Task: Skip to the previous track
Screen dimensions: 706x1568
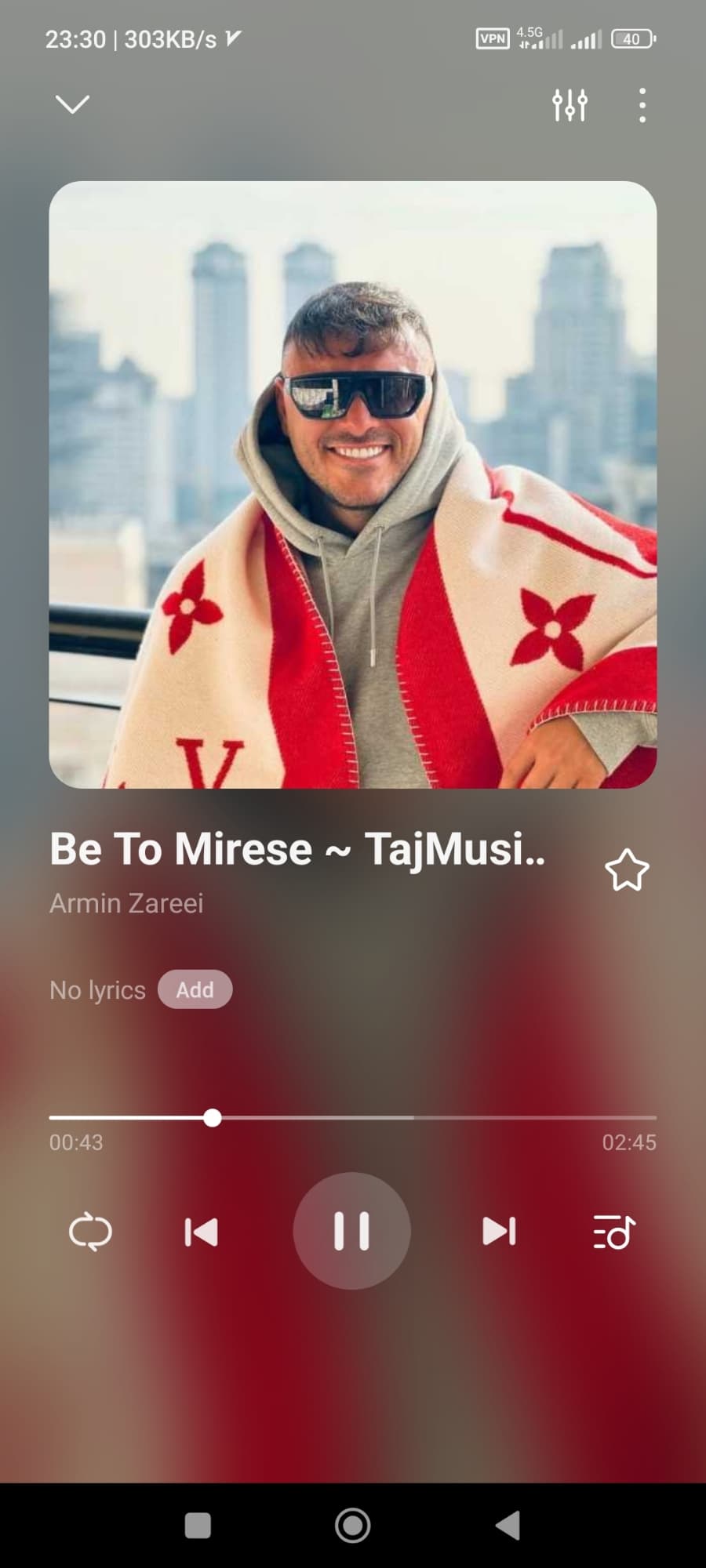Action: point(201,1232)
